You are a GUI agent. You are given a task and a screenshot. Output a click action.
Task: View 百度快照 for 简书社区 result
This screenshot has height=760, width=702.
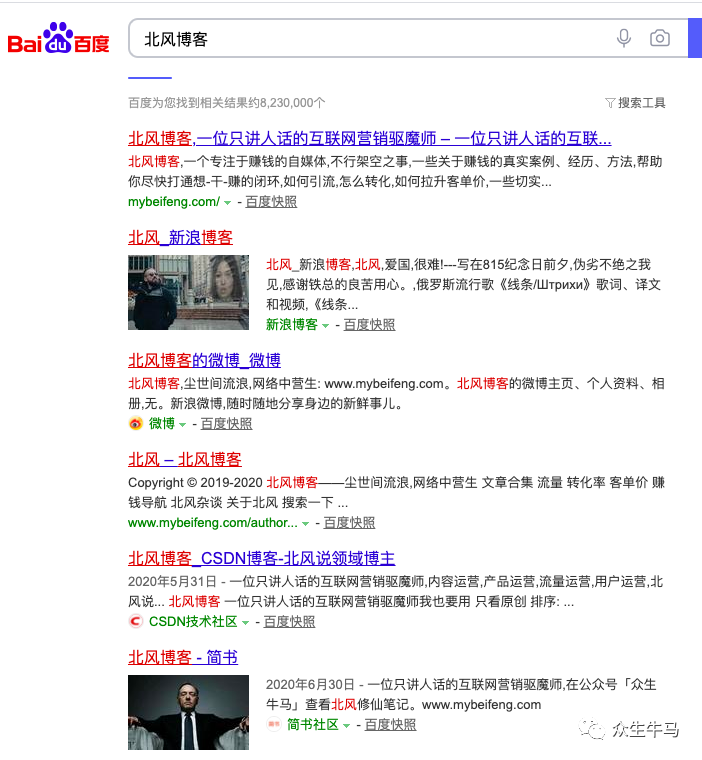point(390,725)
